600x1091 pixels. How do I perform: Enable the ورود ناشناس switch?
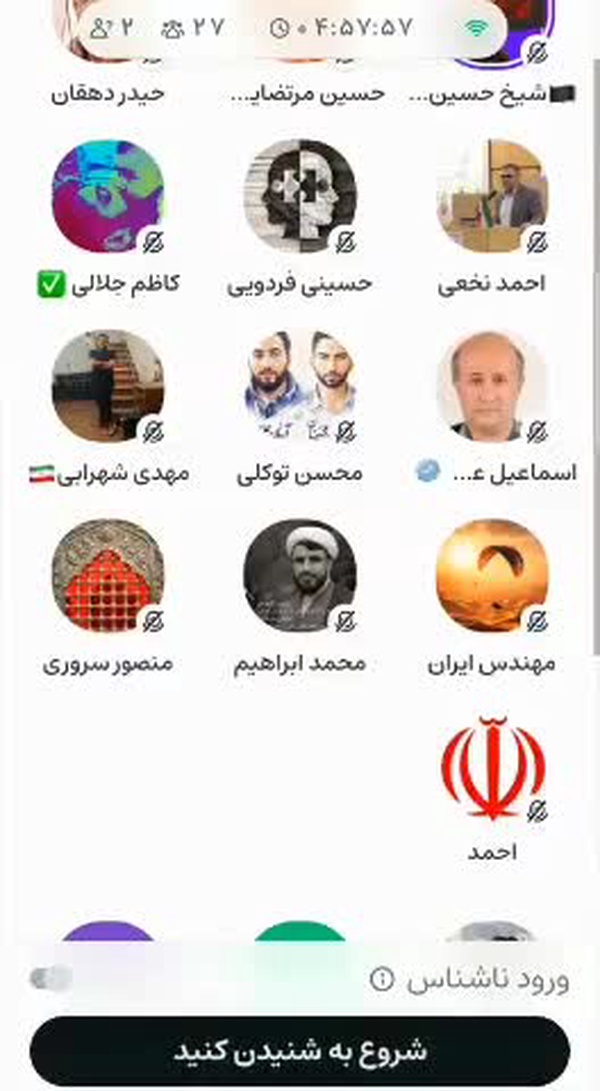[51, 978]
